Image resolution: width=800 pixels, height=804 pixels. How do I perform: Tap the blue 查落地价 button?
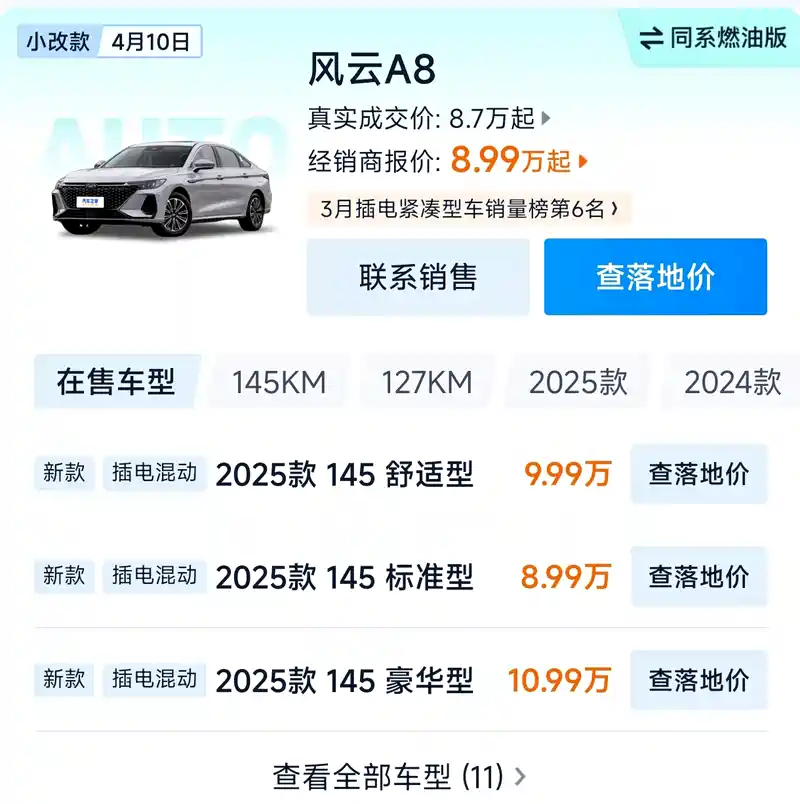click(x=655, y=277)
